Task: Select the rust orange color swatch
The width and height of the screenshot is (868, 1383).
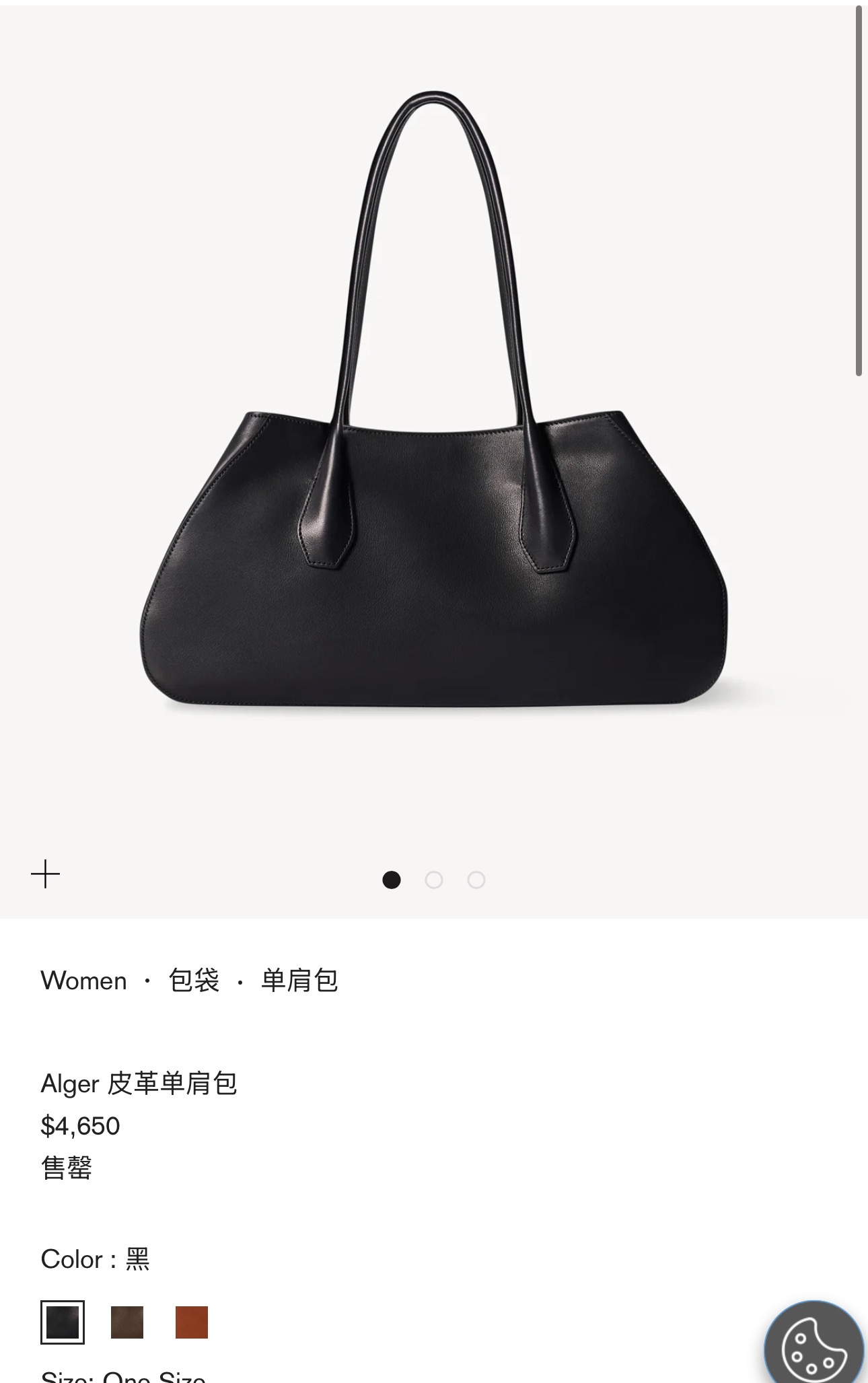Action: (x=192, y=1322)
